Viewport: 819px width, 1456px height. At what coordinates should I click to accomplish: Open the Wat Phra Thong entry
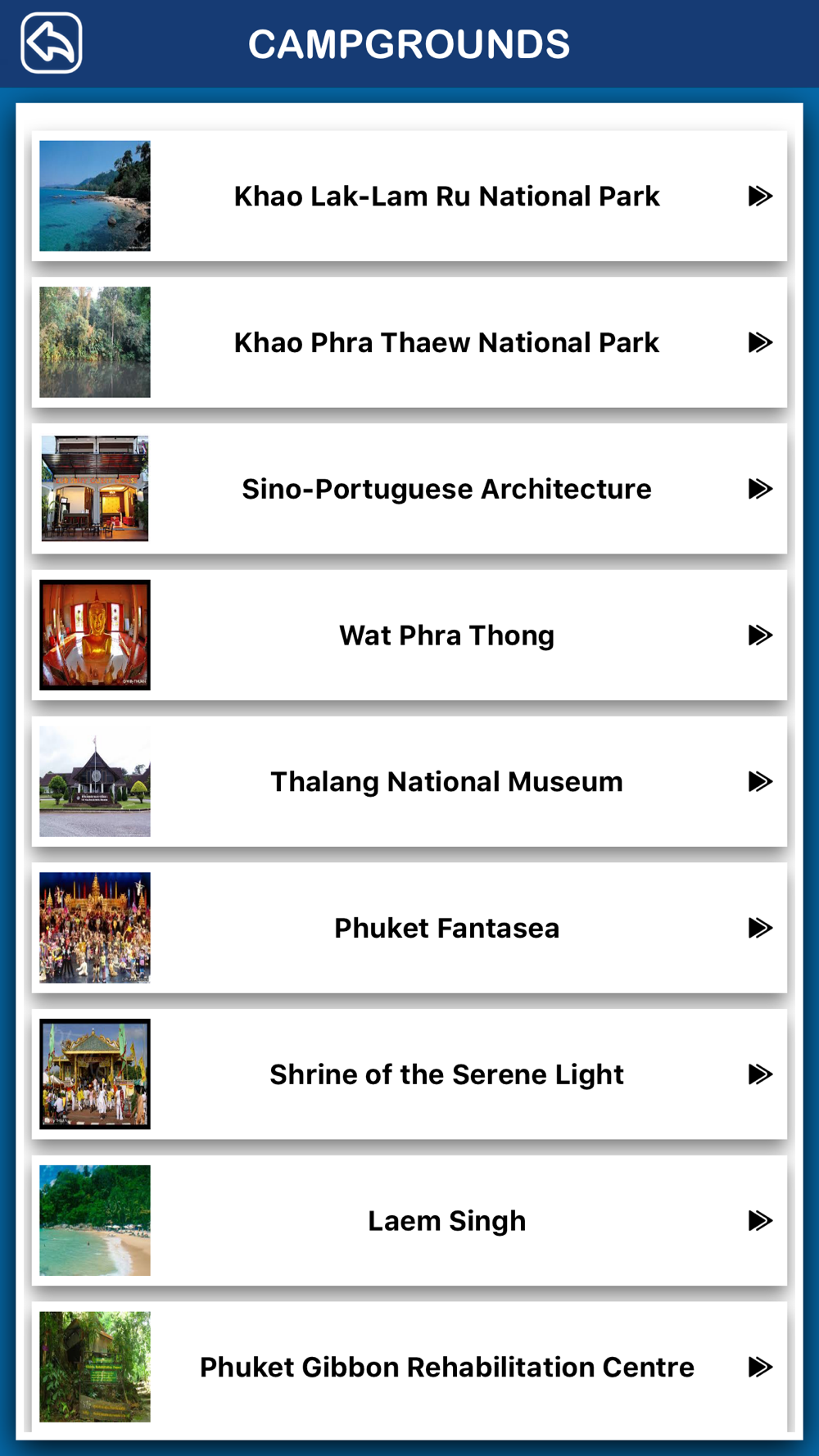[409, 635]
